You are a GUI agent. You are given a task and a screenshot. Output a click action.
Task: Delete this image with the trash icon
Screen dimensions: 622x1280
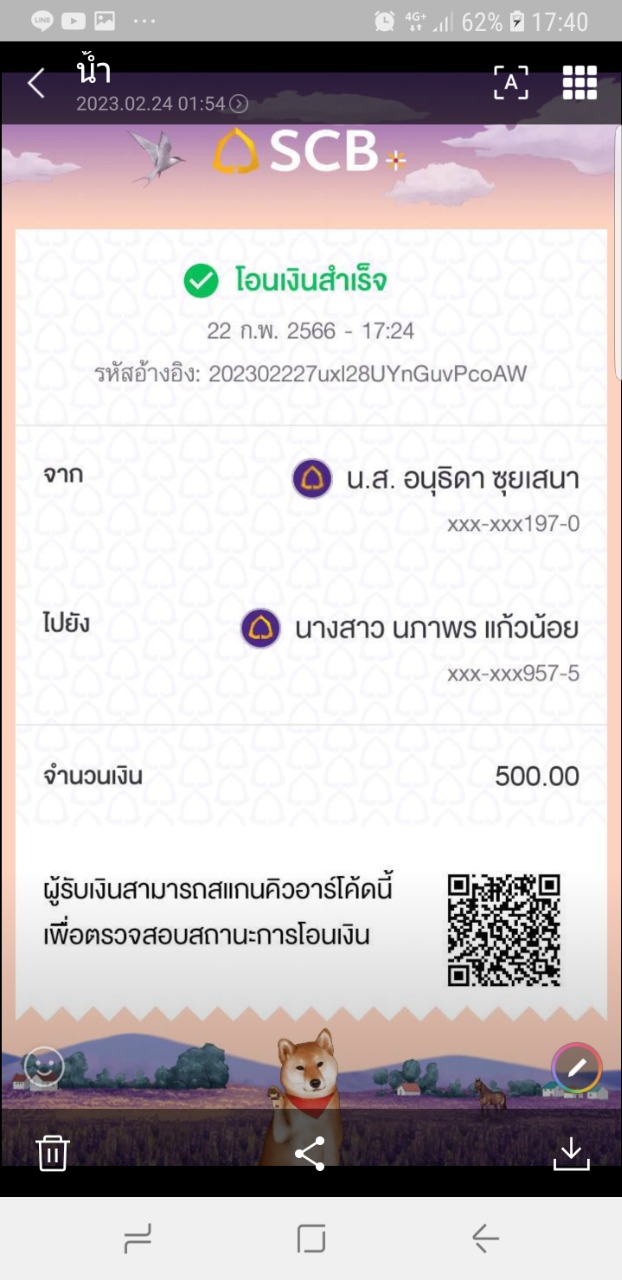tap(52, 1153)
